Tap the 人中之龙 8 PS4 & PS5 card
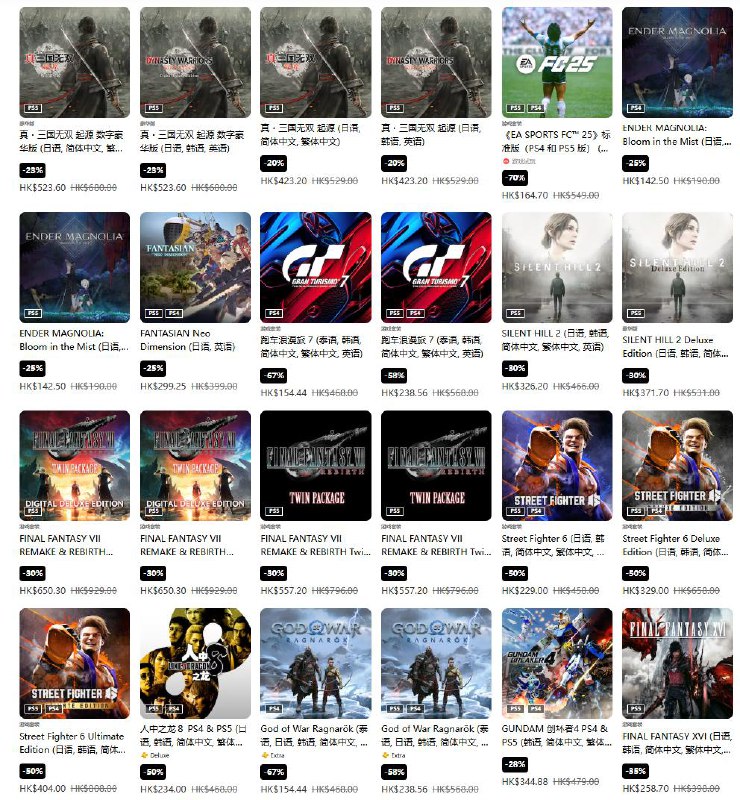740x800 pixels. 195,662
